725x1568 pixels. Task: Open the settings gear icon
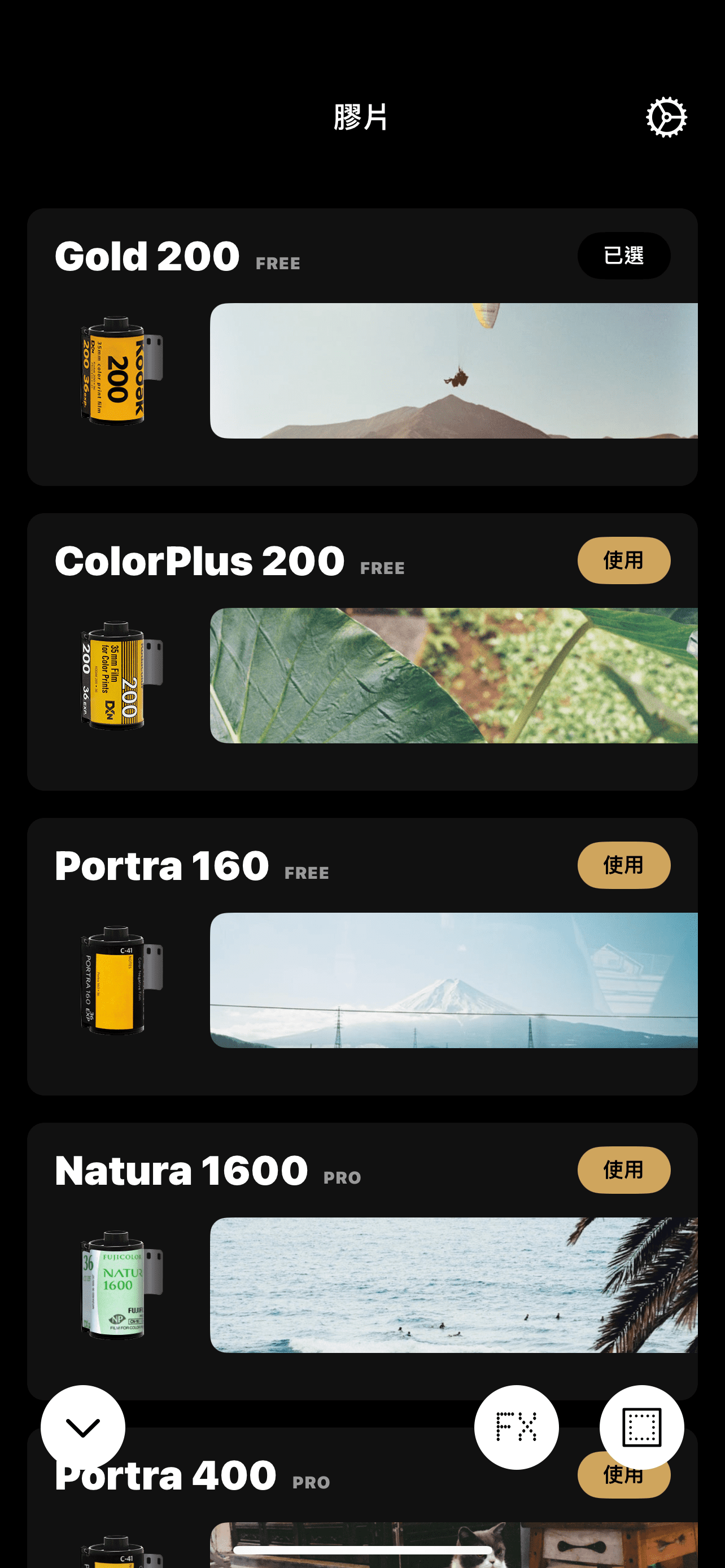[666, 117]
